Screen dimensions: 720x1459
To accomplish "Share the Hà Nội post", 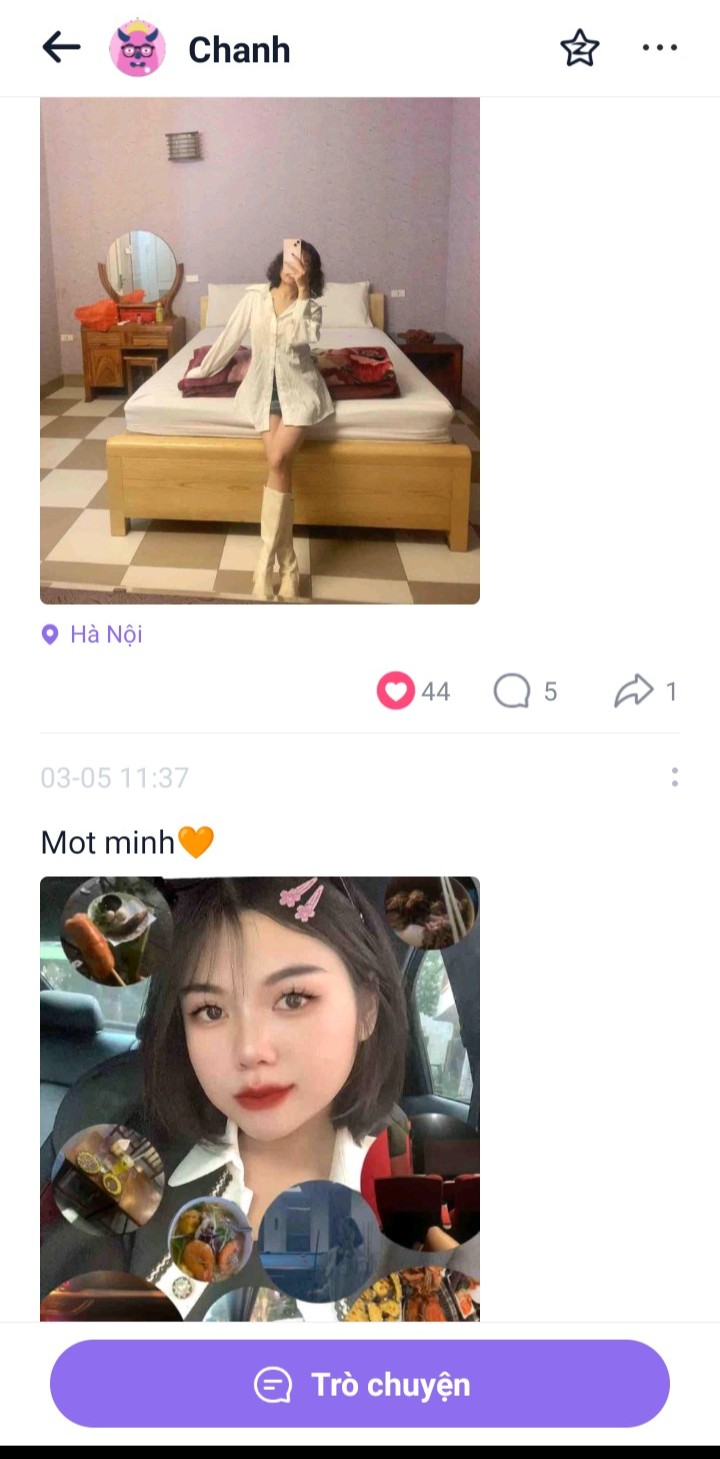I will point(634,691).
